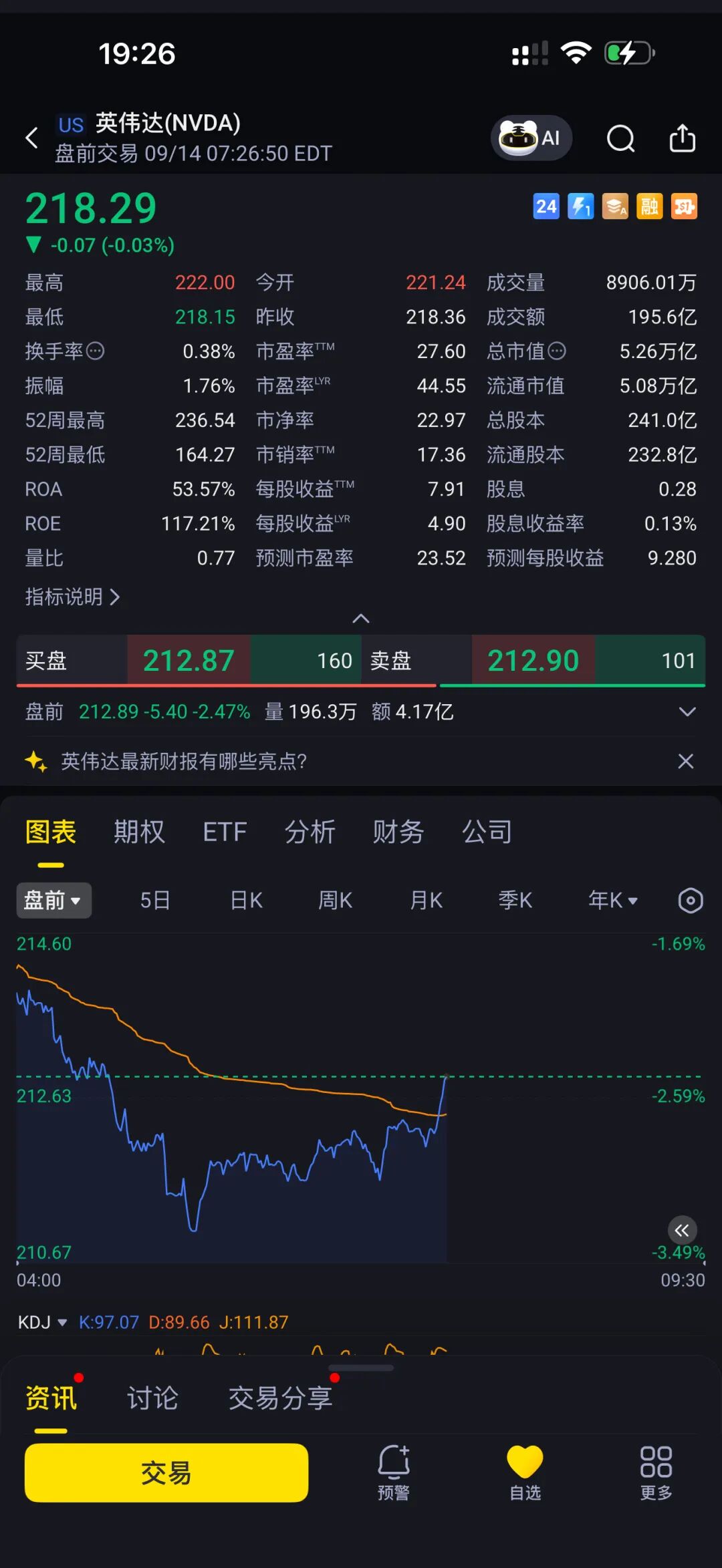This screenshot has height=1568, width=722.
Task: Open the AI assistant button
Action: coord(531,138)
